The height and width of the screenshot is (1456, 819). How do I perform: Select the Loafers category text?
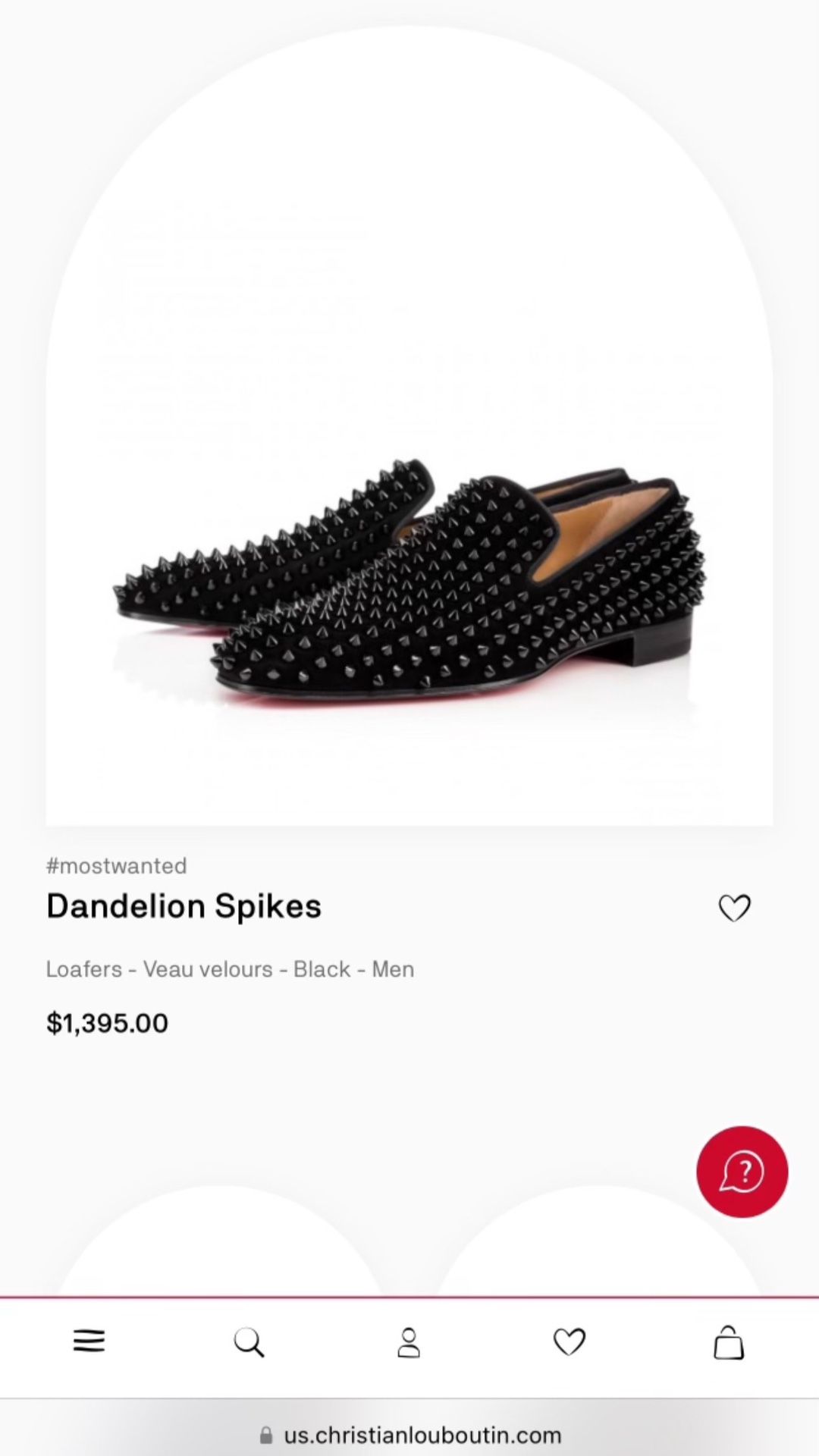(85, 969)
